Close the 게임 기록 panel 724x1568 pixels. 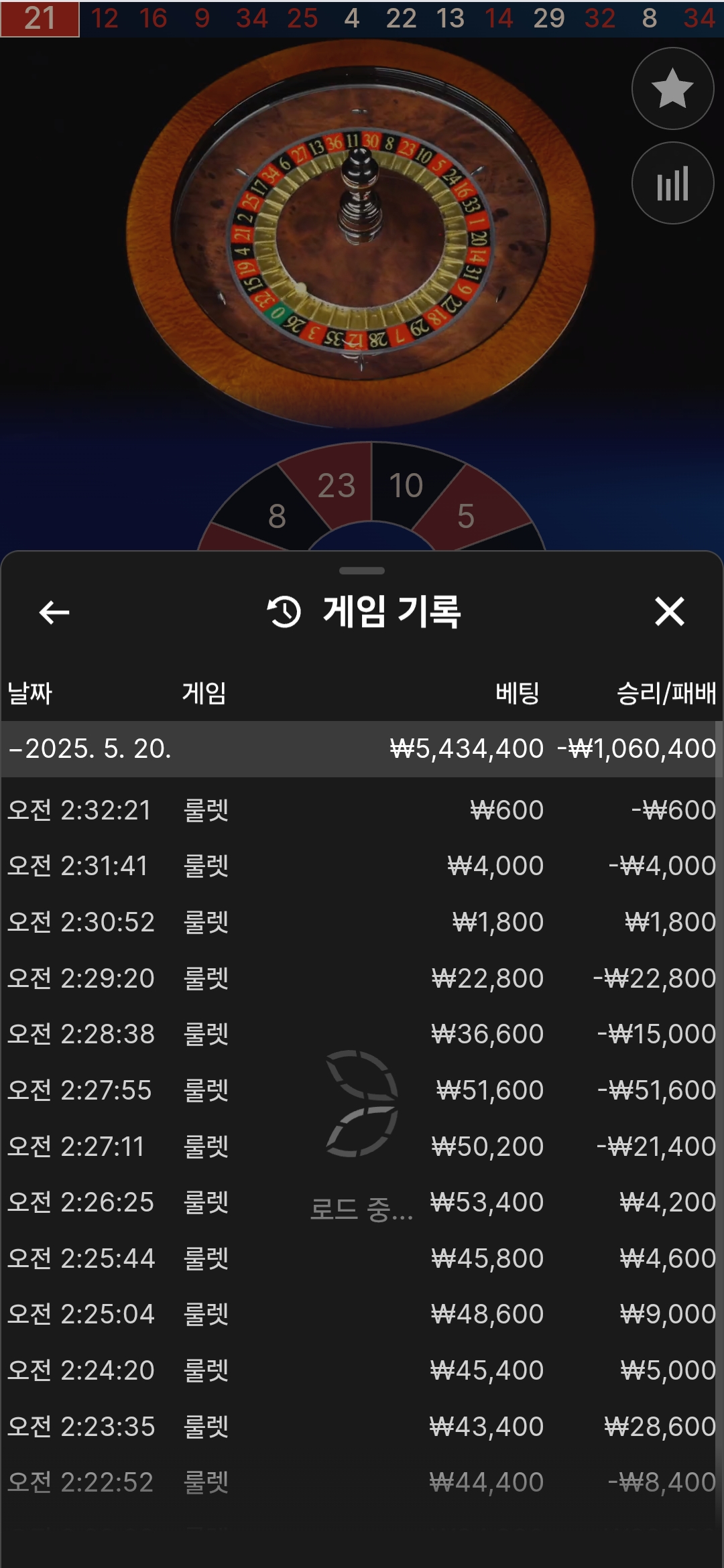669,611
